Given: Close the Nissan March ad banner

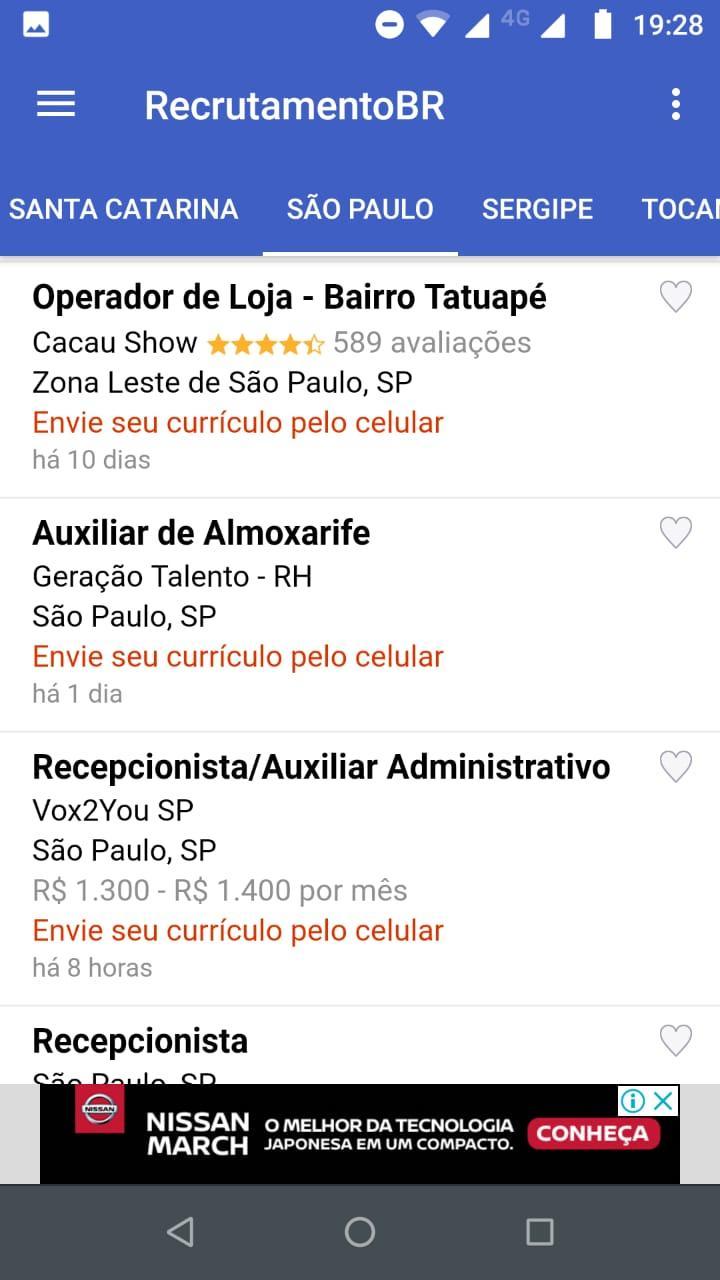Looking at the screenshot, I should pyautogui.click(x=663, y=1101).
